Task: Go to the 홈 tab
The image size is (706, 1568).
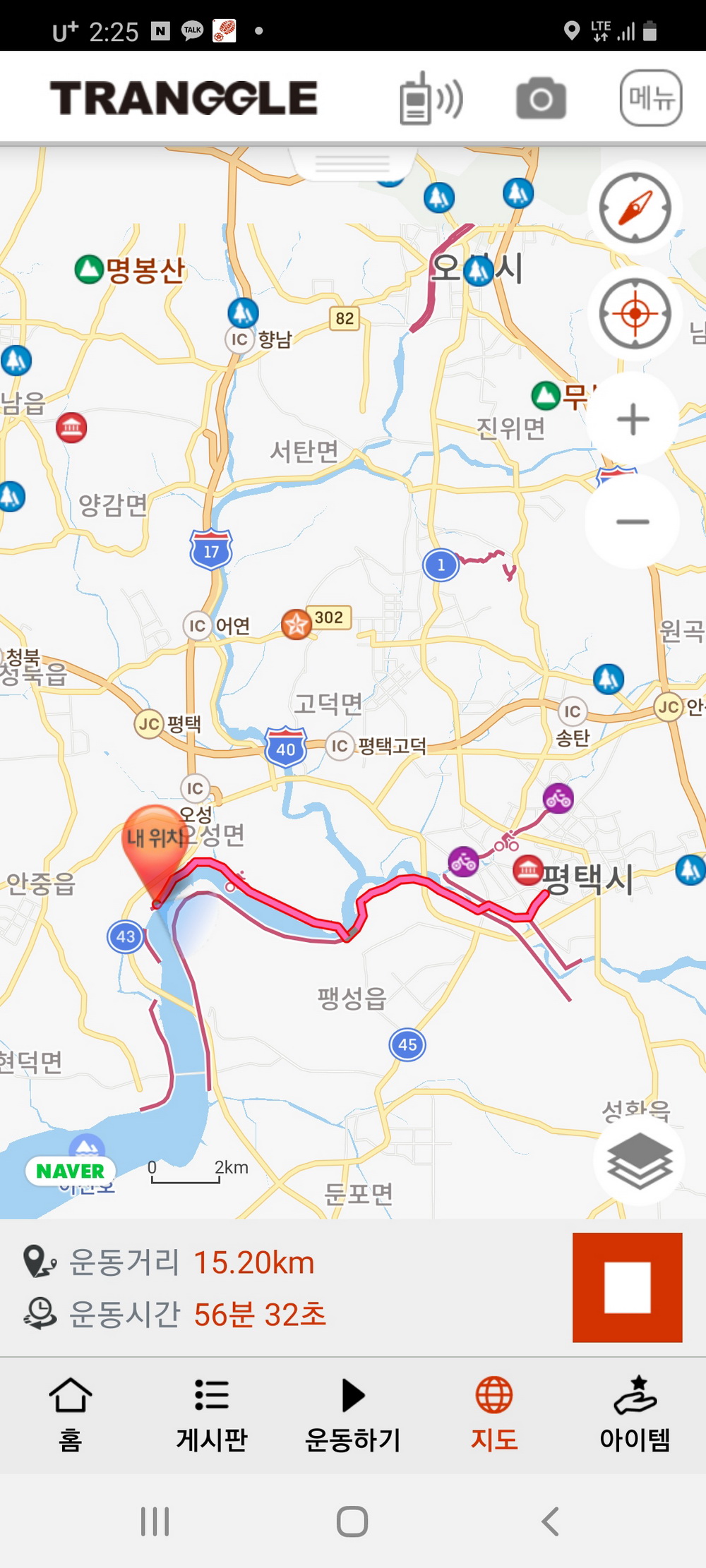Action: [71, 1414]
